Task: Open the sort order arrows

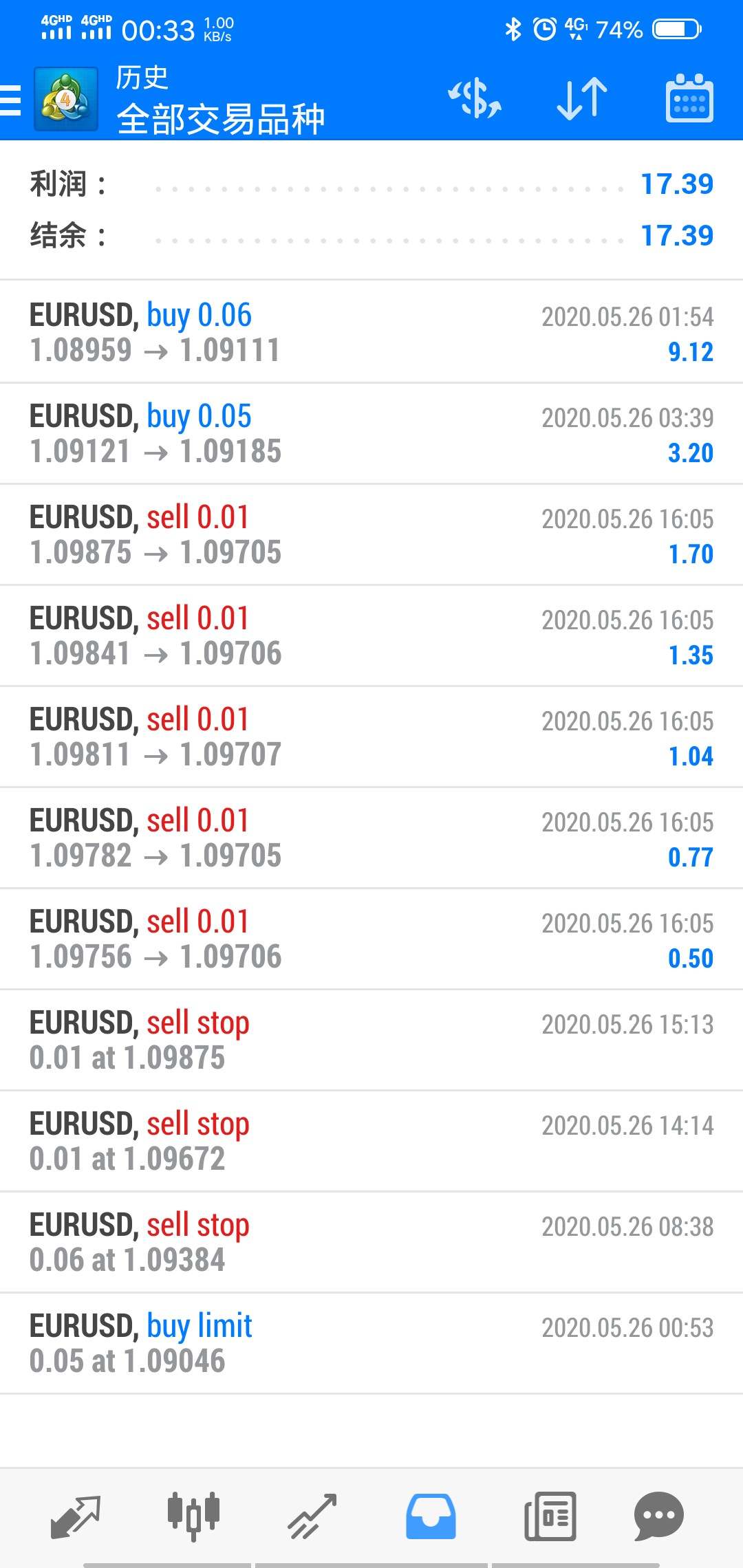Action: 582,99
